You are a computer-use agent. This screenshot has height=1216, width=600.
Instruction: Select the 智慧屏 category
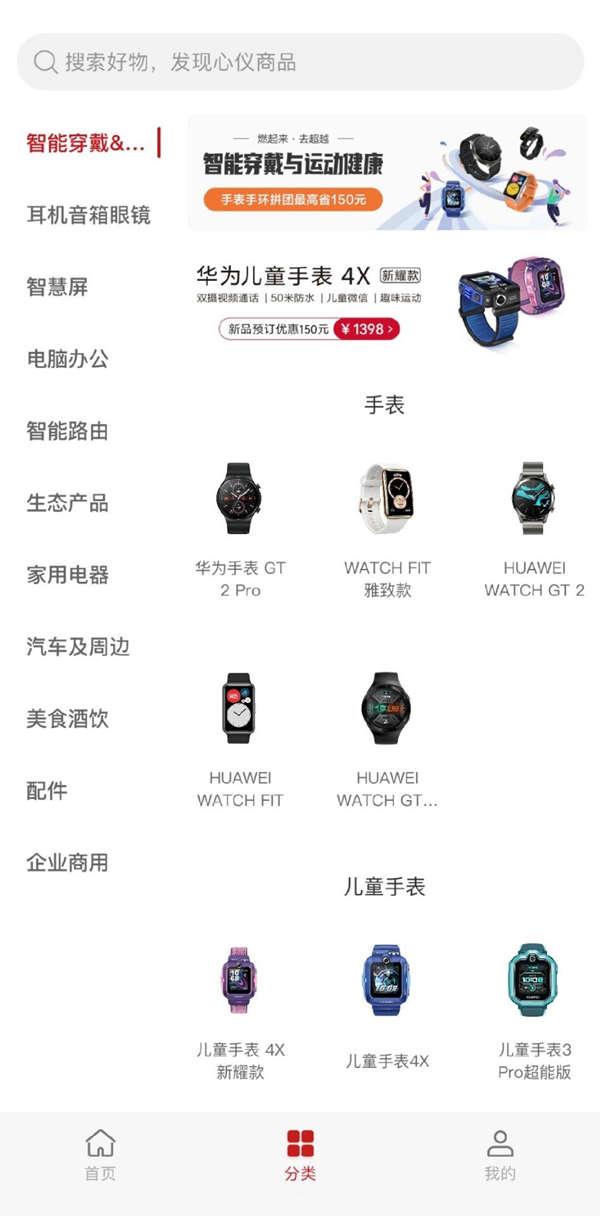click(x=57, y=287)
